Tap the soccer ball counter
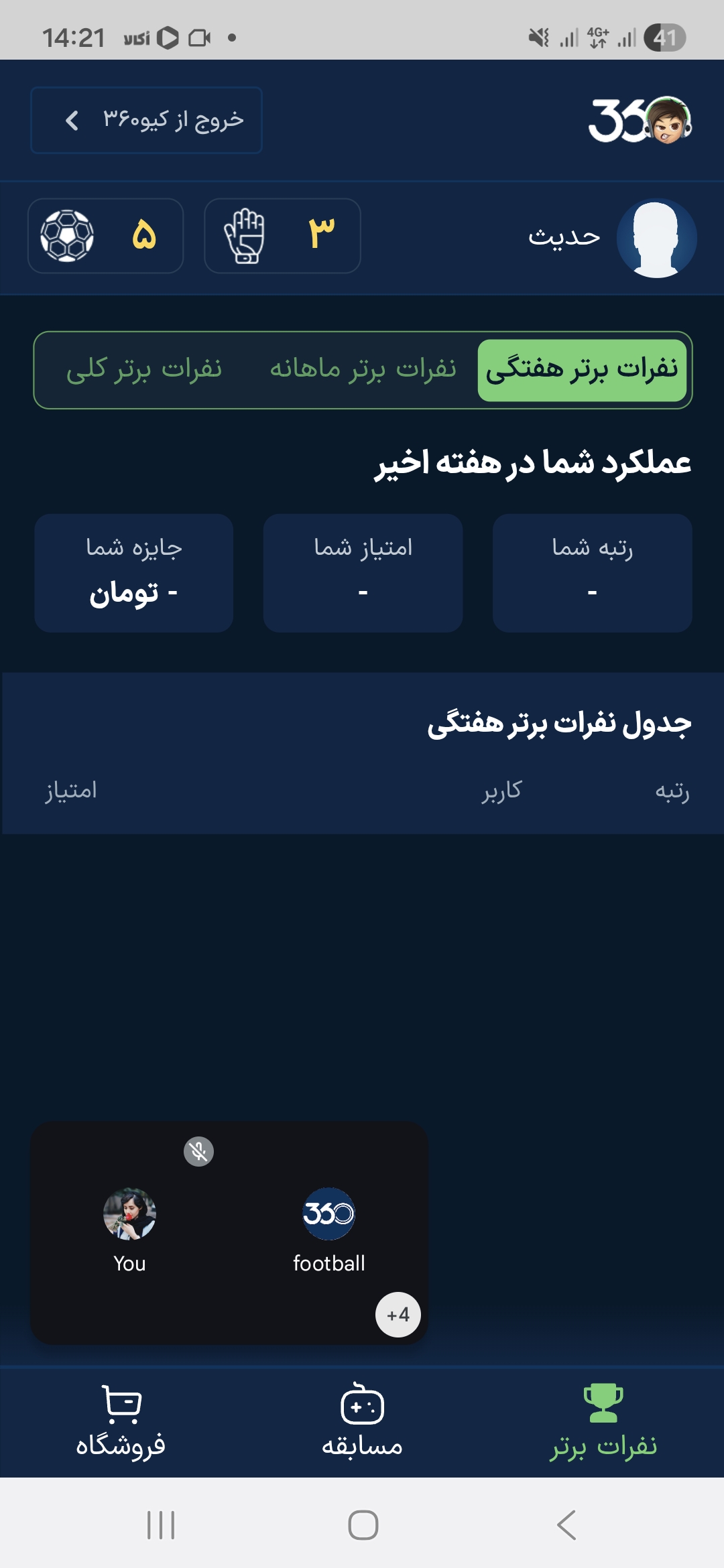This screenshot has height=1568, width=724. click(105, 235)
